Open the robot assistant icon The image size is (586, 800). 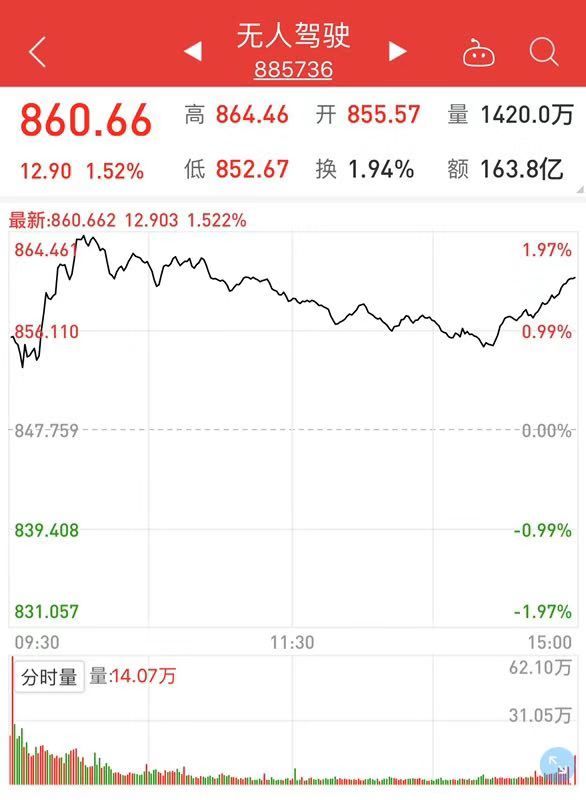(478, 53)
